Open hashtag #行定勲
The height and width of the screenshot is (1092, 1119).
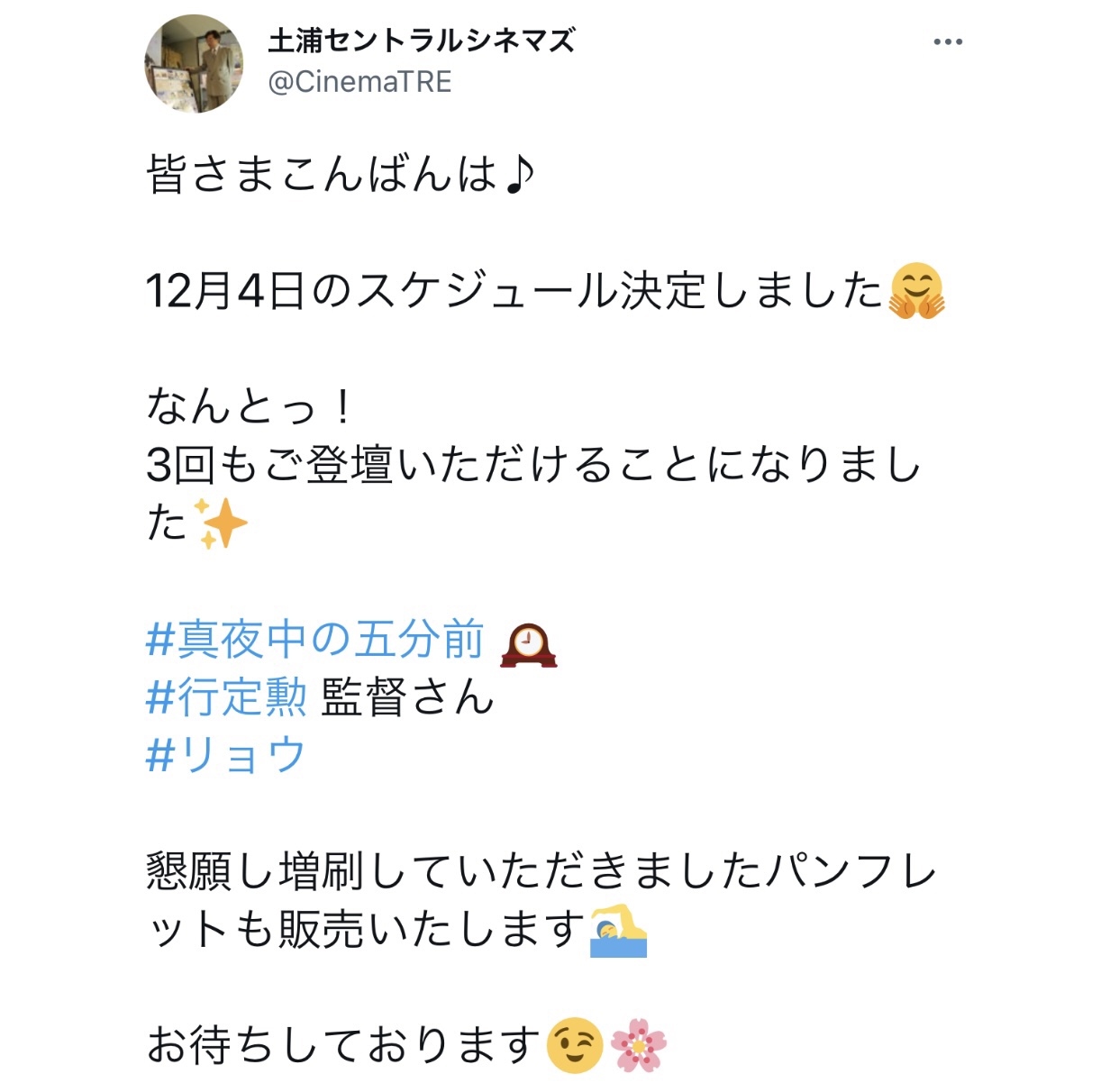click(x=227, y=697)
